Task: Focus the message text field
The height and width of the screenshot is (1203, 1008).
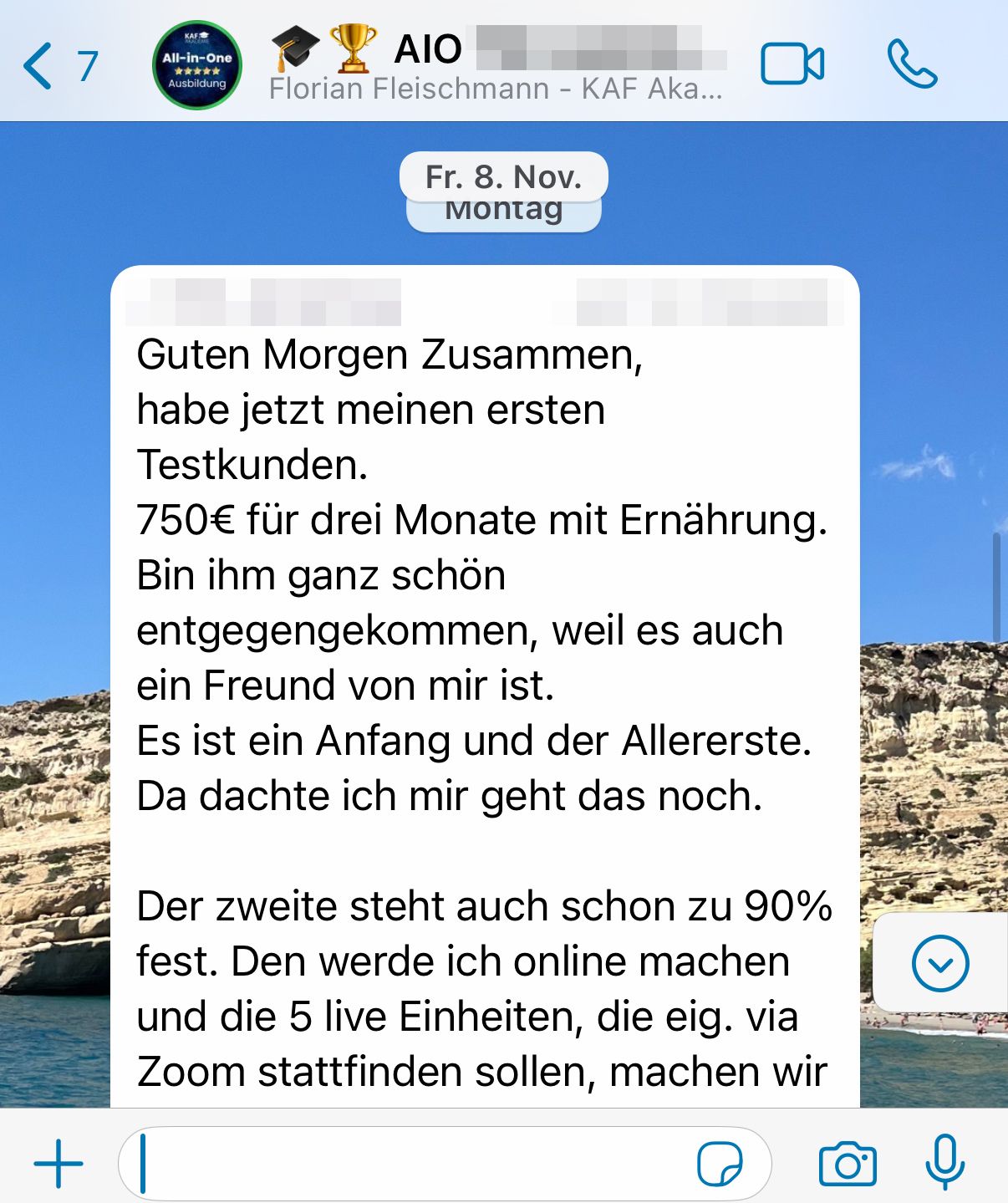Action: (410, 1164)
